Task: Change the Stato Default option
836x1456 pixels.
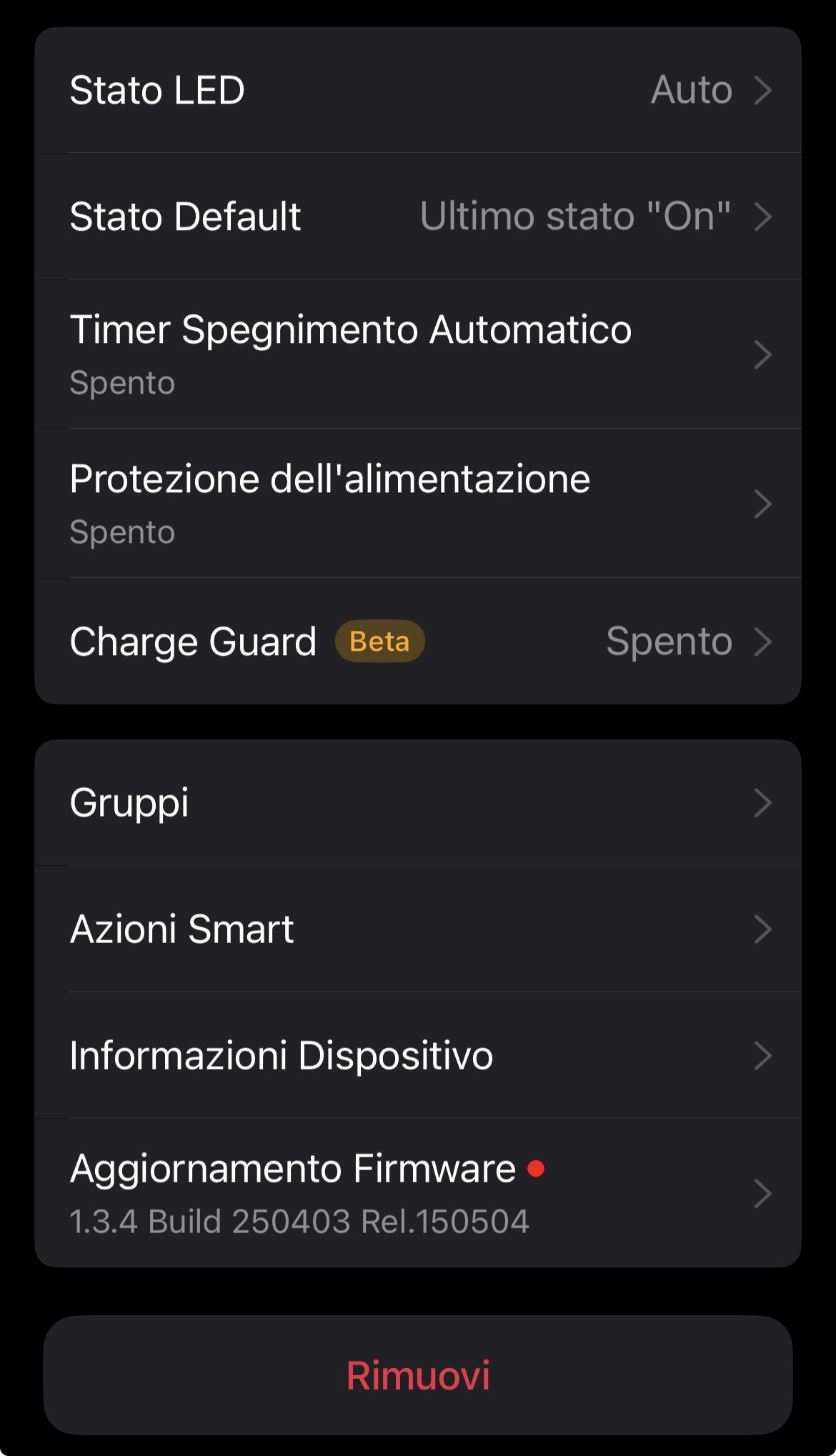Action: (418, 216)
